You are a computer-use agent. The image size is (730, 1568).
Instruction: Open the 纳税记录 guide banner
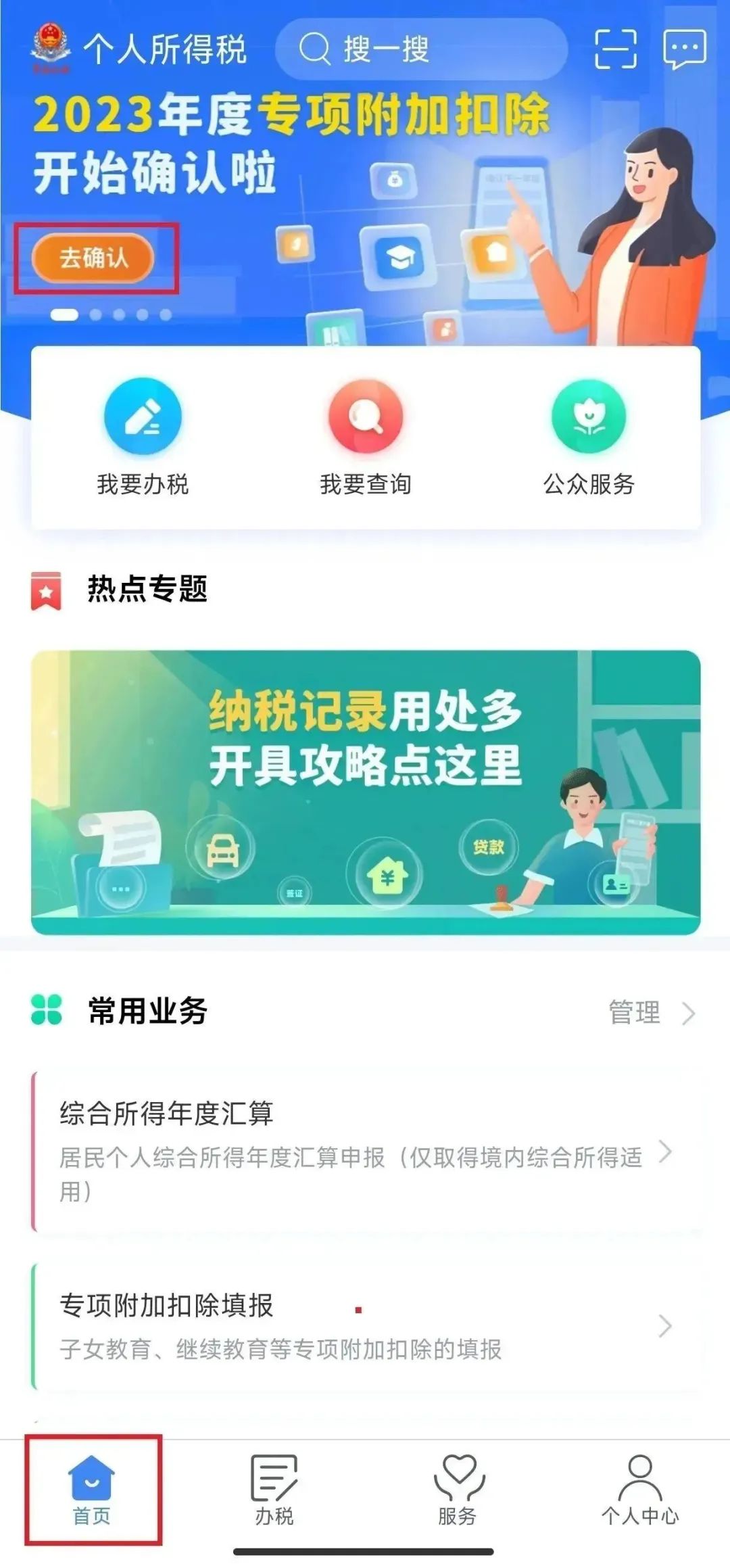366,792
